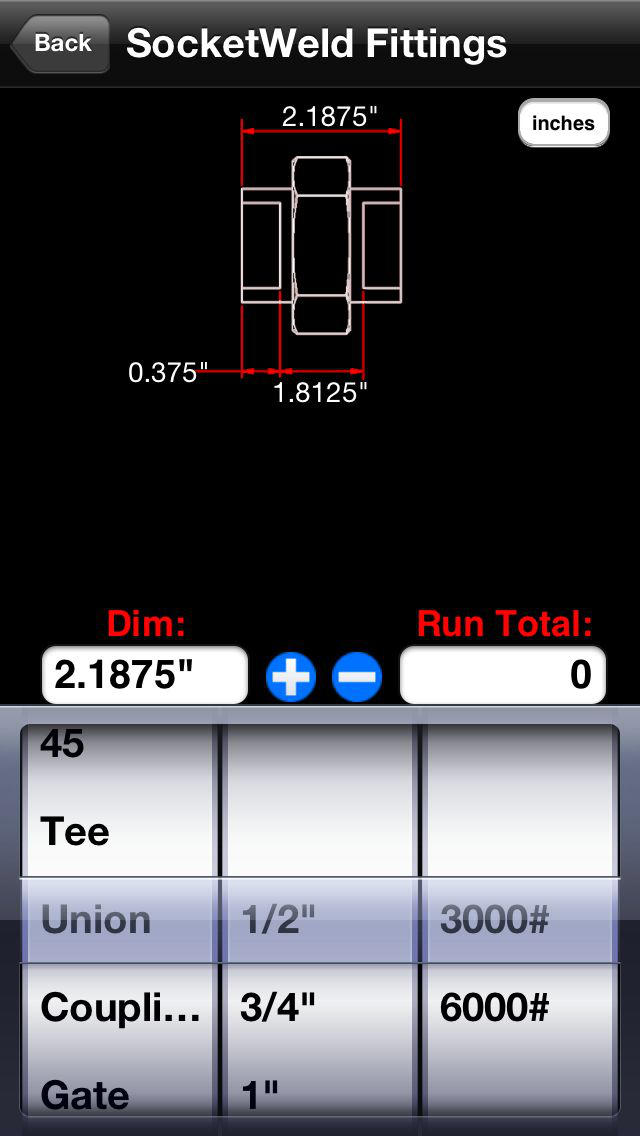Select Coupling in the fitting picker
Screen dimensions: 640x1136
point(120,1008)
